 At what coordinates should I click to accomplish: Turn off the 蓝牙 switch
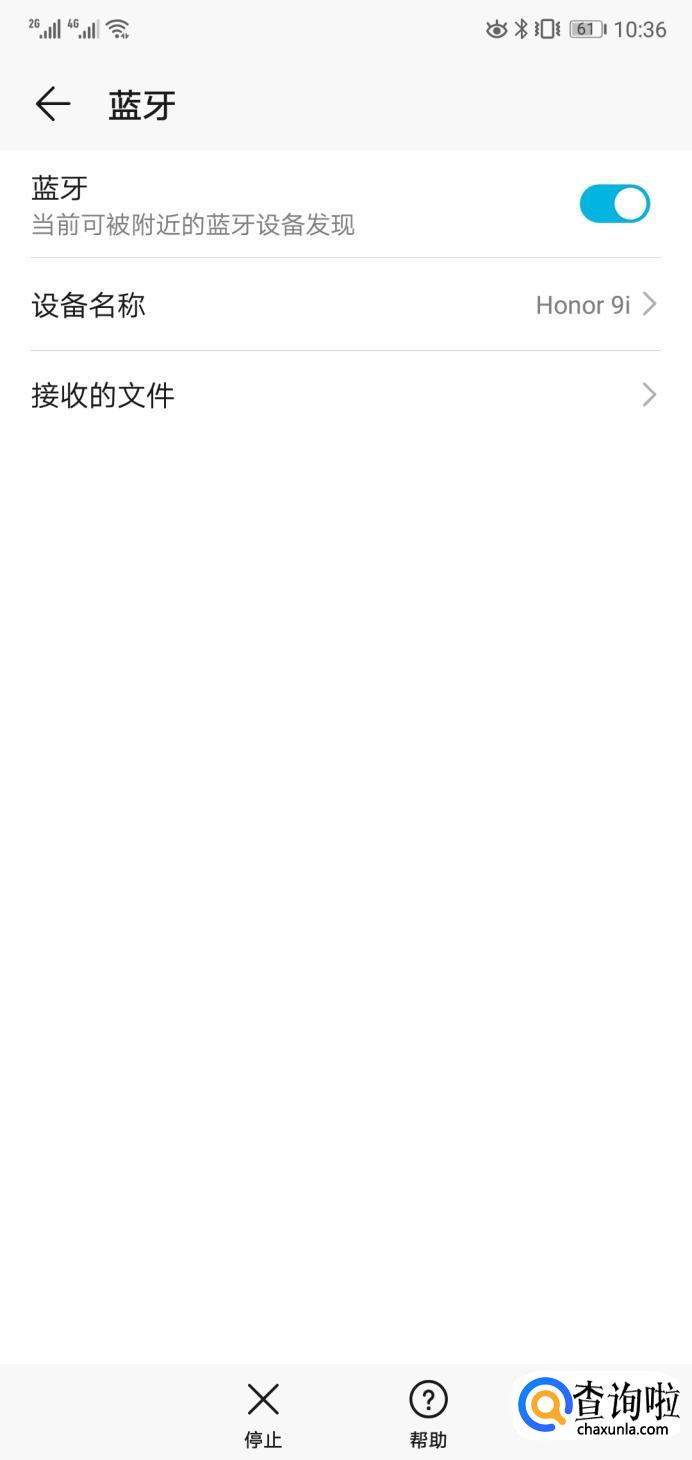click(614, 204)
